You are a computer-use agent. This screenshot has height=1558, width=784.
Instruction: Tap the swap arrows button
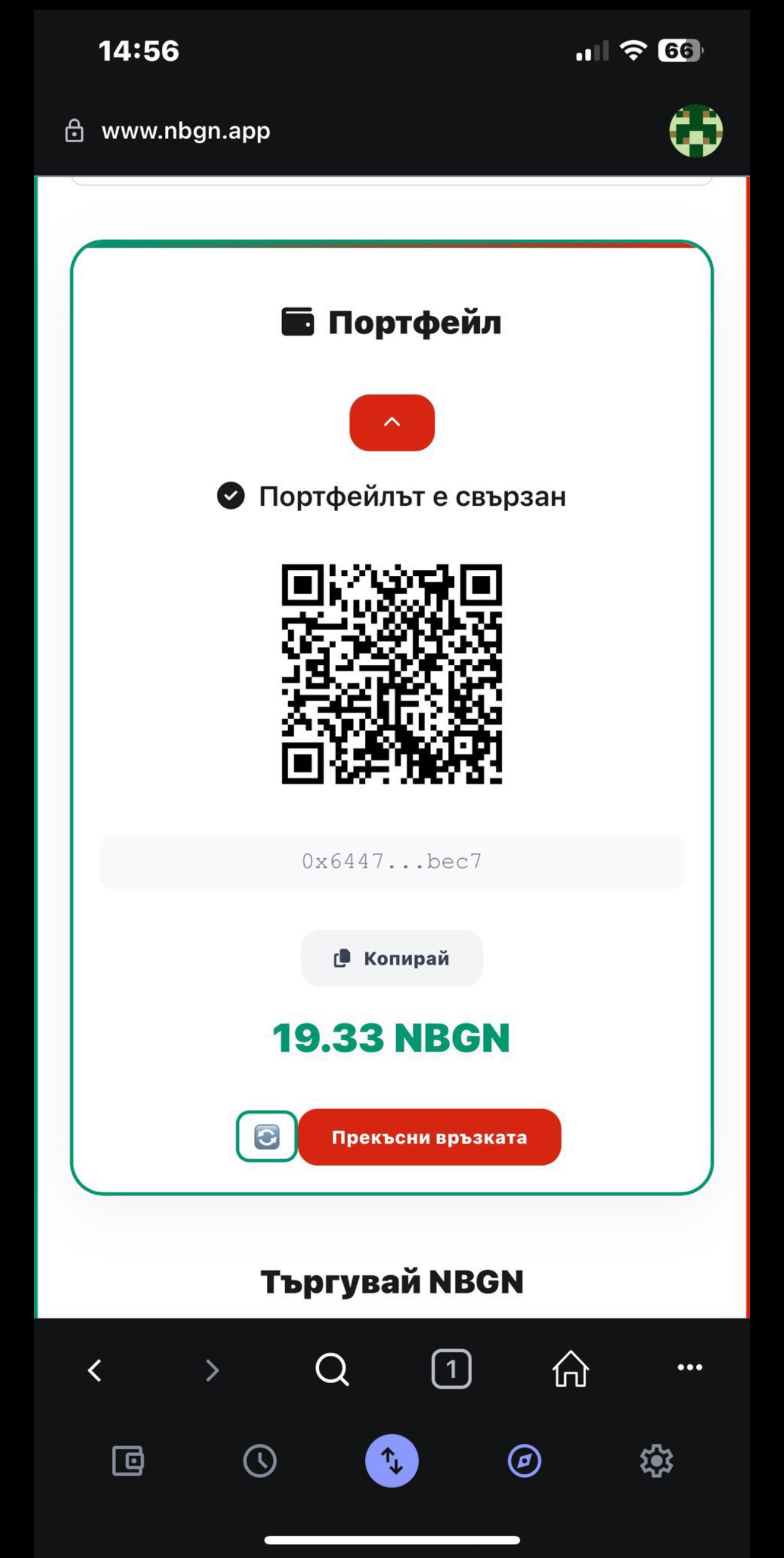coord(392,1461)
